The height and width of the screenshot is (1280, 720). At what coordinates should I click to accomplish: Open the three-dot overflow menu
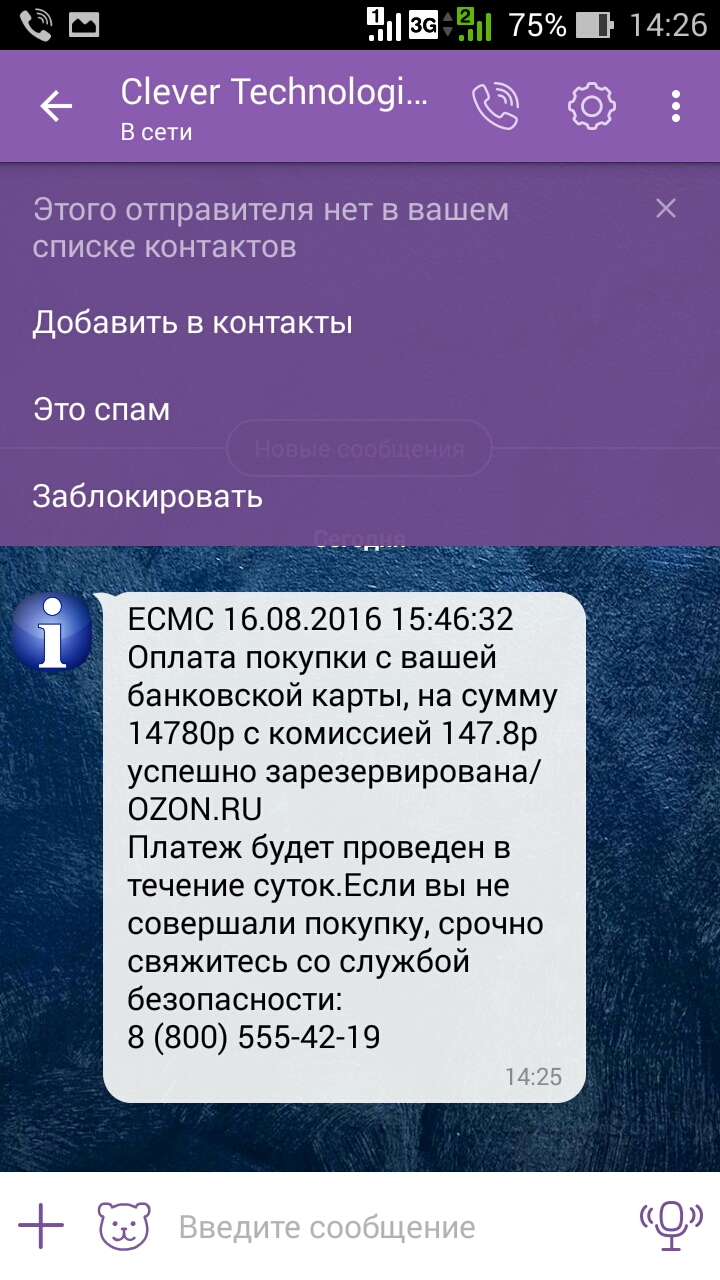pyautogui.click(x=677, y=106)
